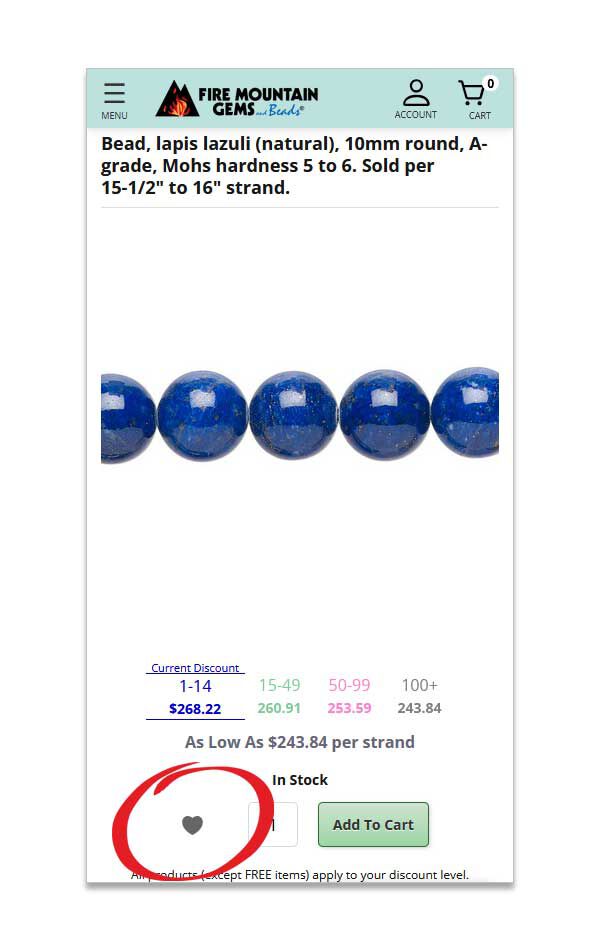This screenshot has width=600, height=950.
Task: Open the Account page
Action: click(415, 98)
